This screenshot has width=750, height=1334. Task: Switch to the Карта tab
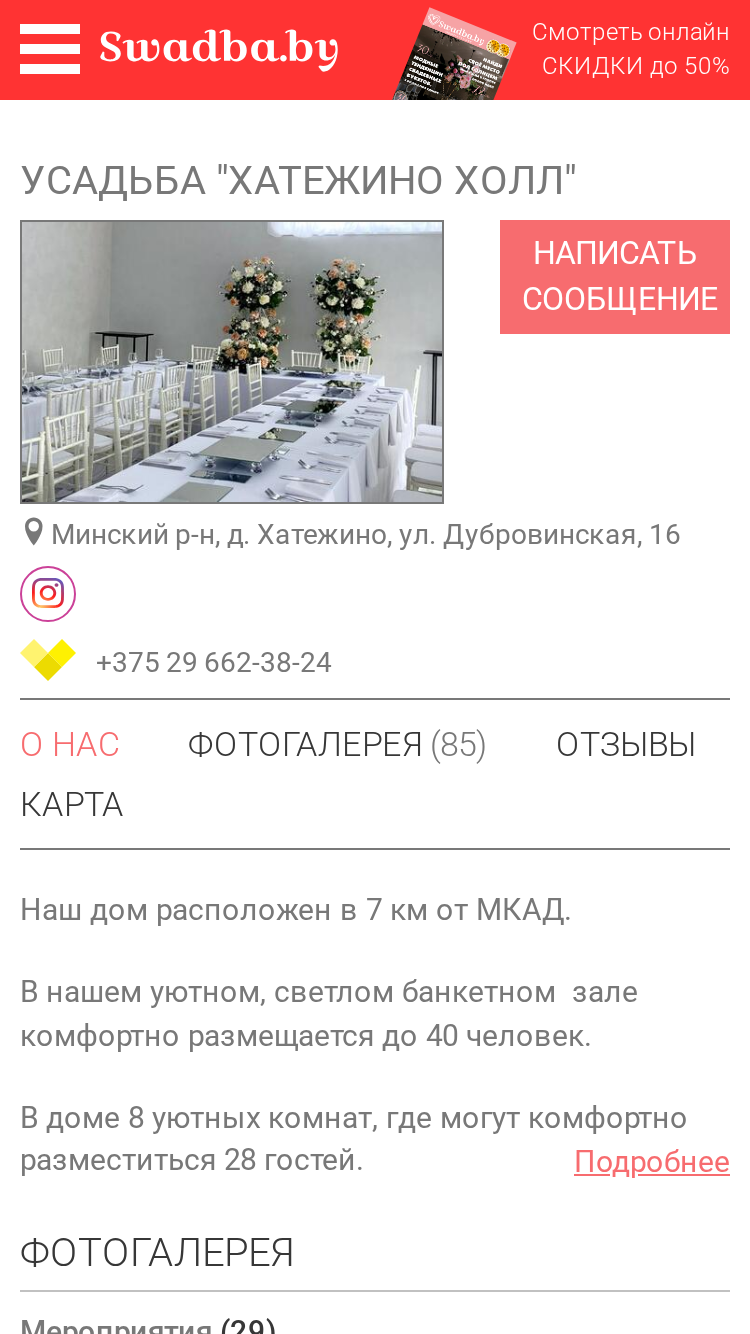[x=72, y=805]
